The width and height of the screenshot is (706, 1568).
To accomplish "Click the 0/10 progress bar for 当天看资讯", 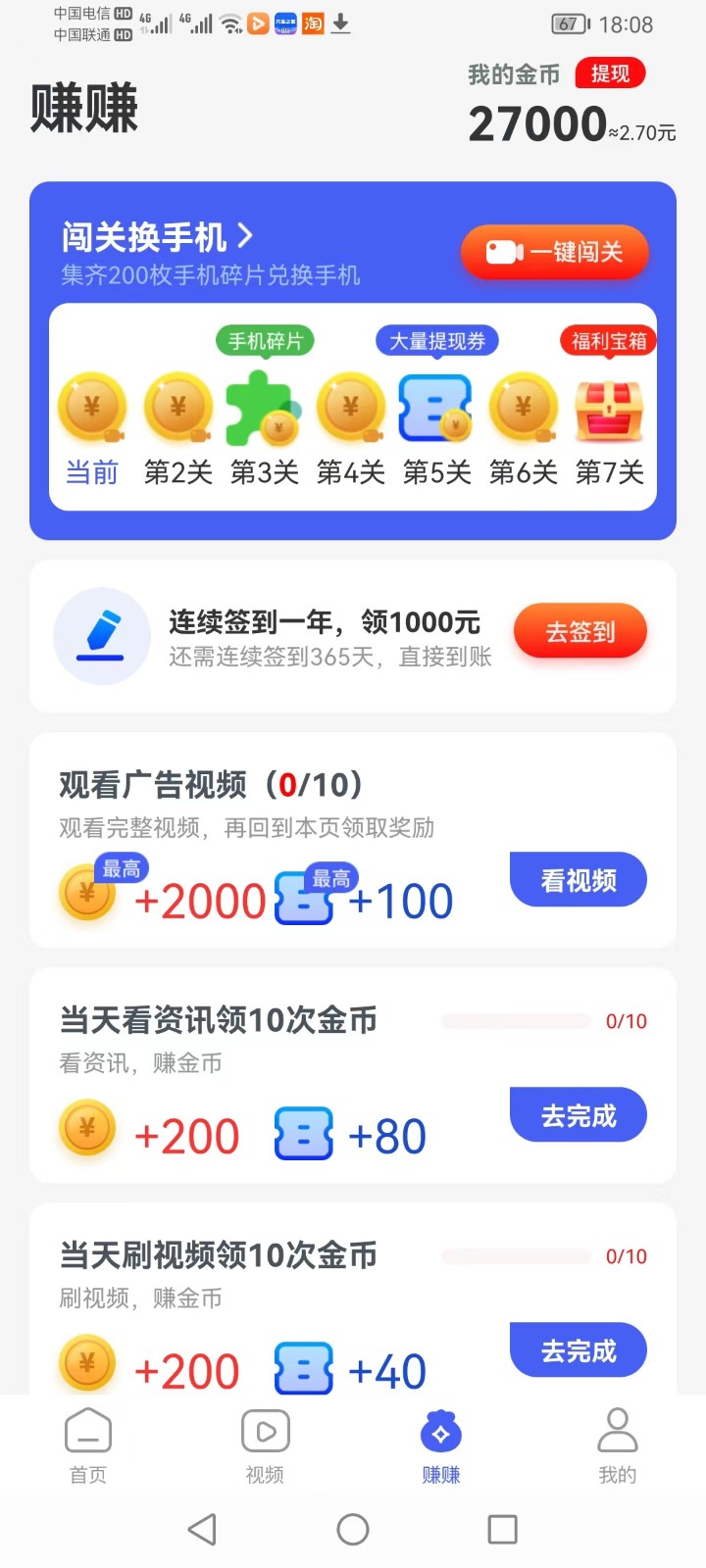I will click(515, 1020).
